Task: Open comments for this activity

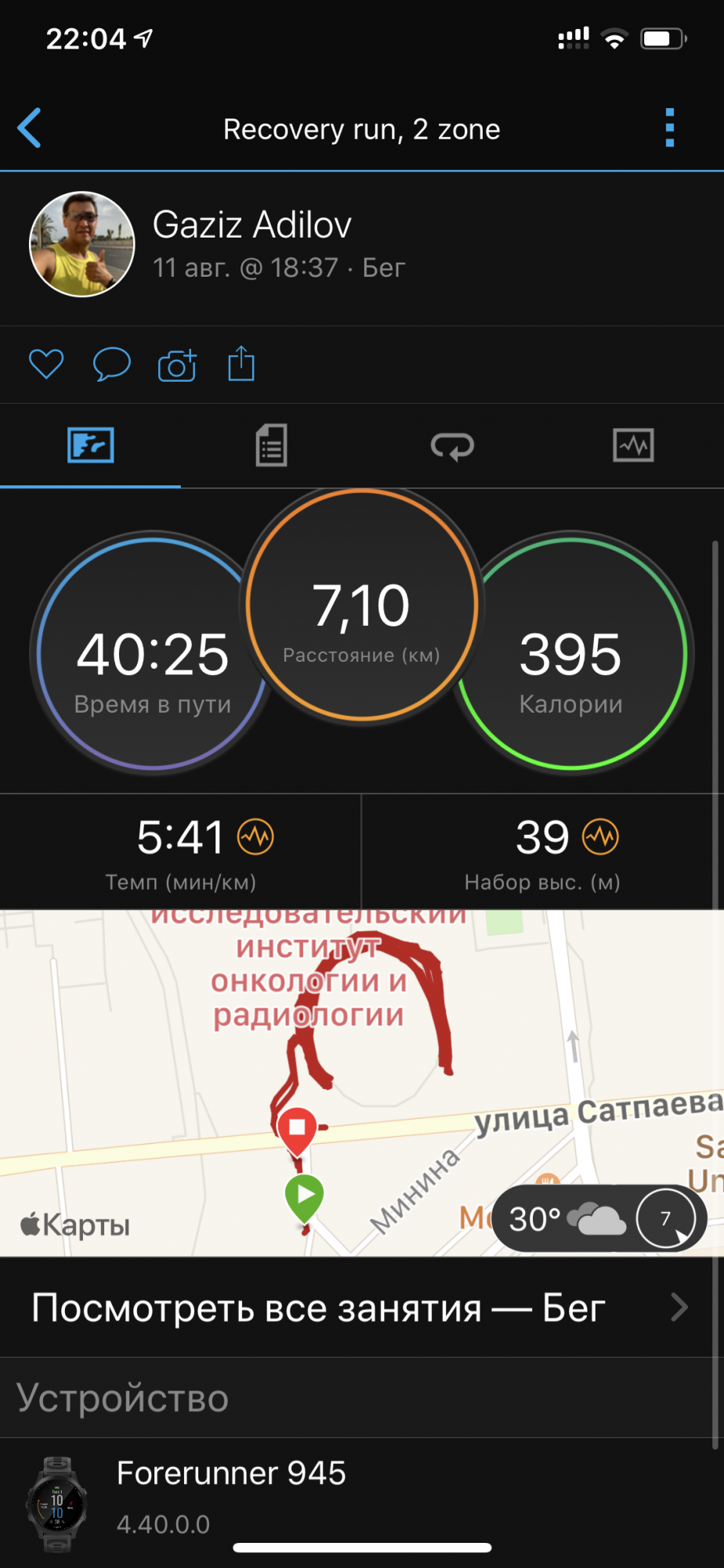Action: (111, 365)
